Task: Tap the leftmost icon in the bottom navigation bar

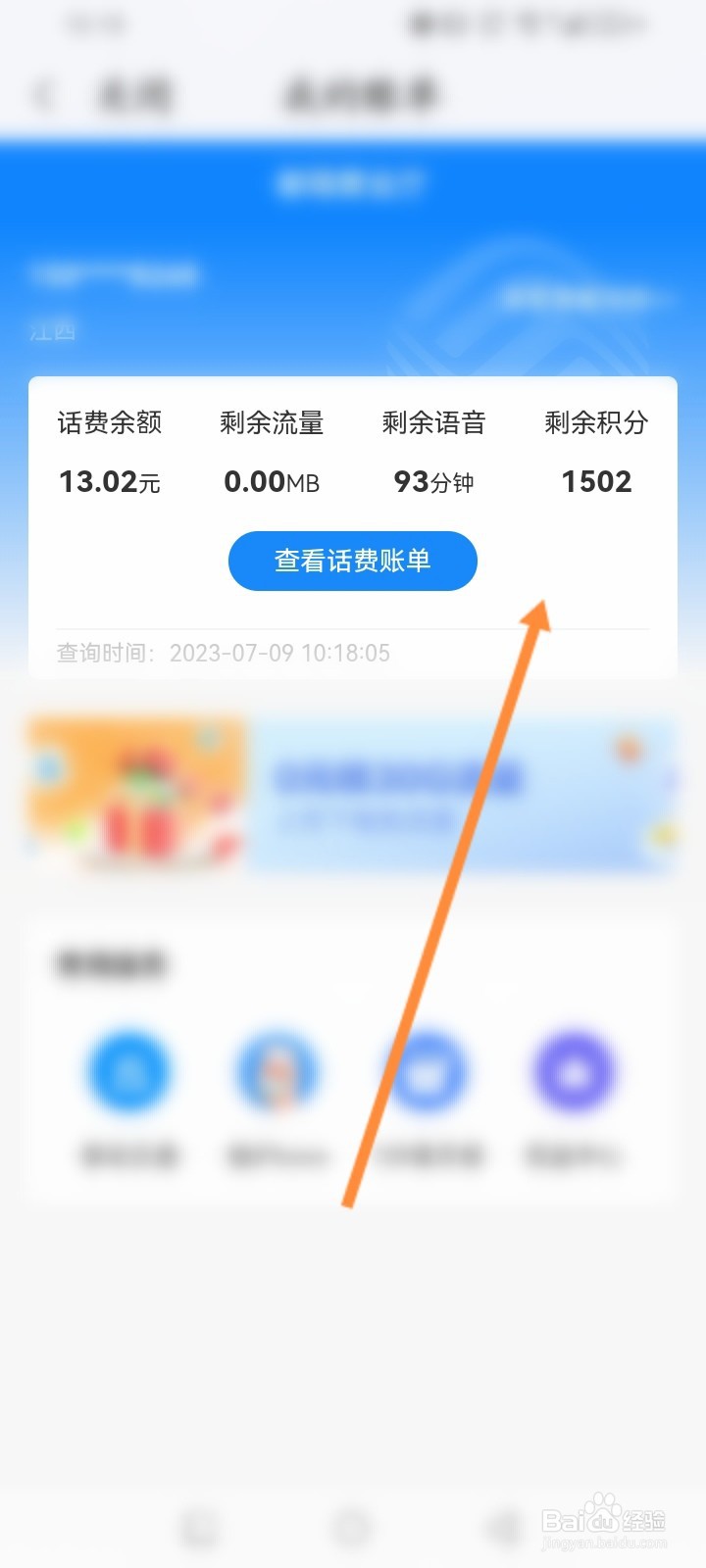Action: (201, 1526)
